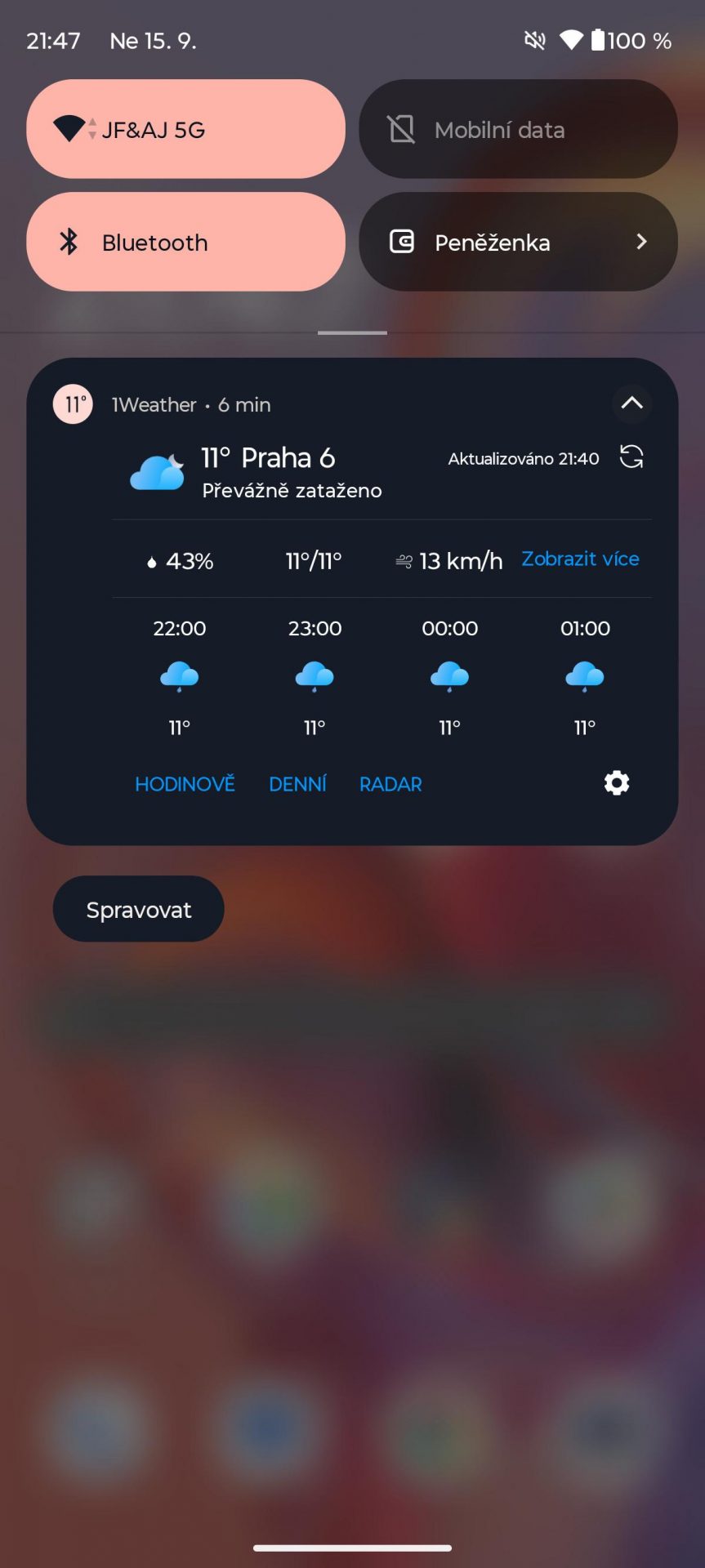Tap the Spravovat button

coord(138,909)
